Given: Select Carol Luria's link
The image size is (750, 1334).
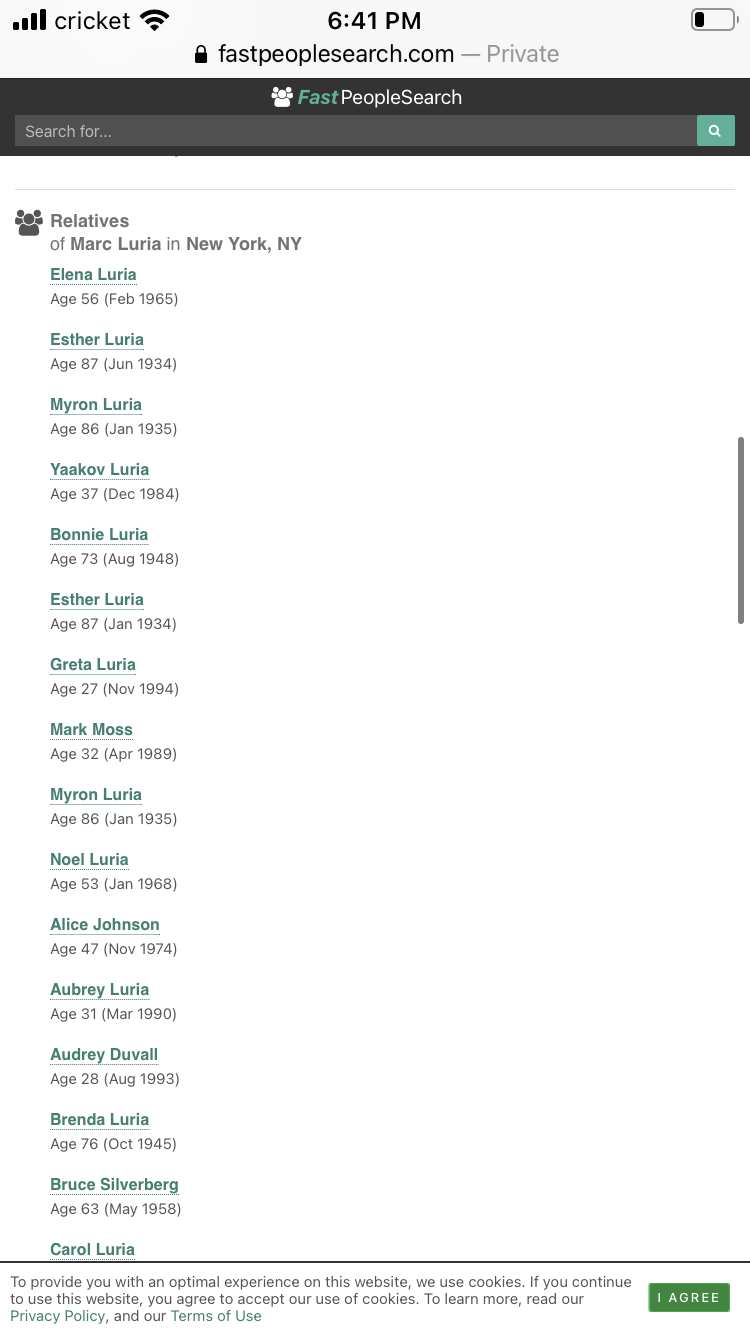Looking at the screenshot, I should pyautogui.click(x=92, y=1249).
